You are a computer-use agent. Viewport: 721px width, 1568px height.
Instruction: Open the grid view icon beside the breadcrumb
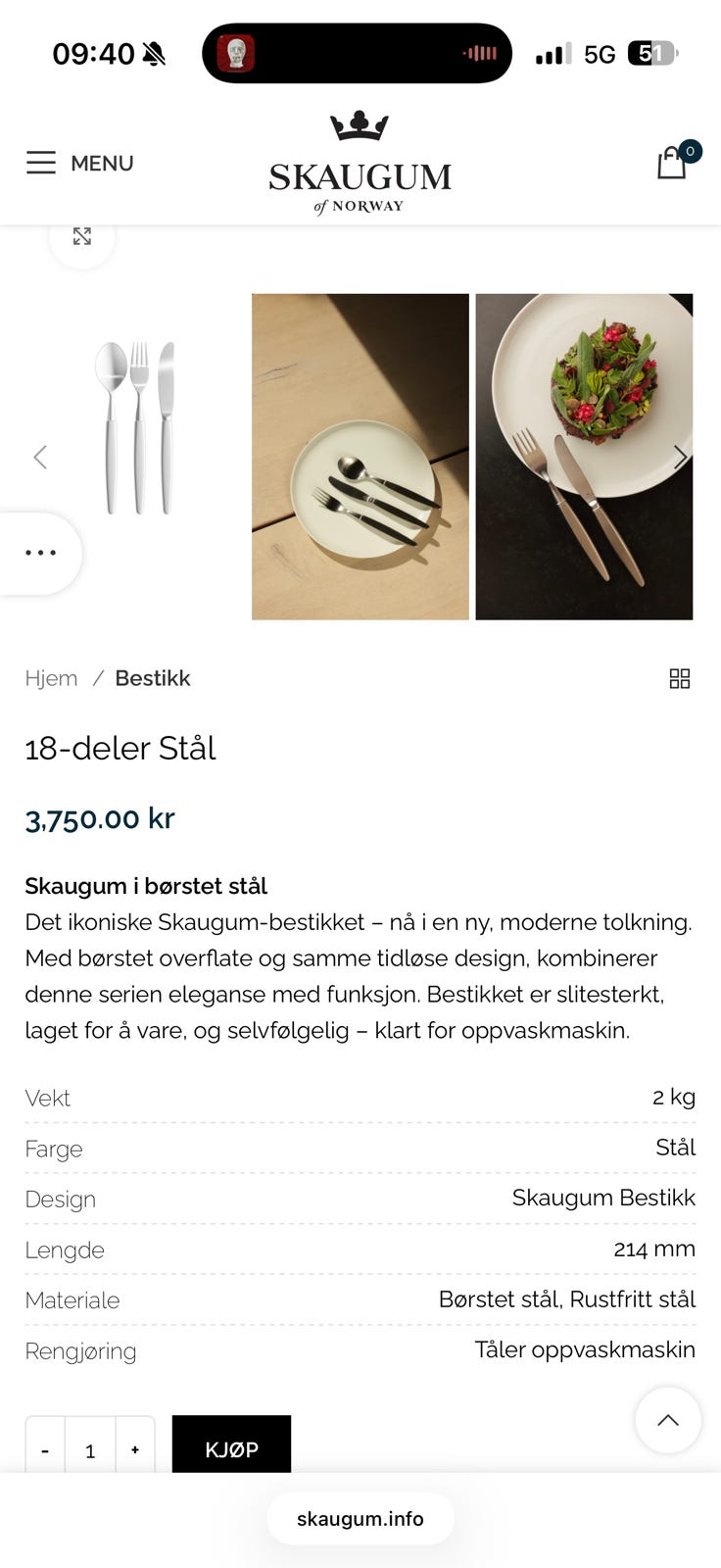(680, 678)
